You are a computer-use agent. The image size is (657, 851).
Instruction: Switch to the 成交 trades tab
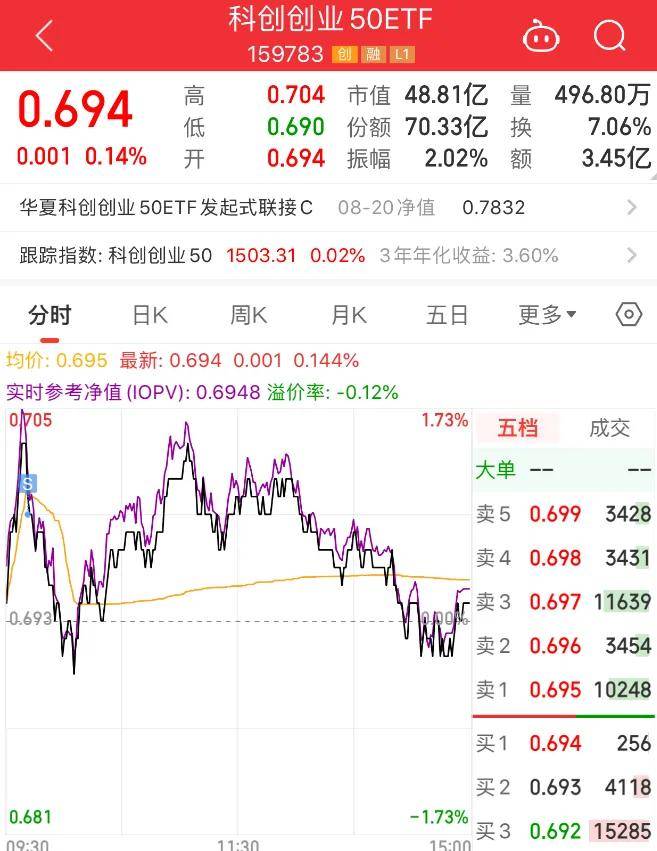click(x=609, y=429)
